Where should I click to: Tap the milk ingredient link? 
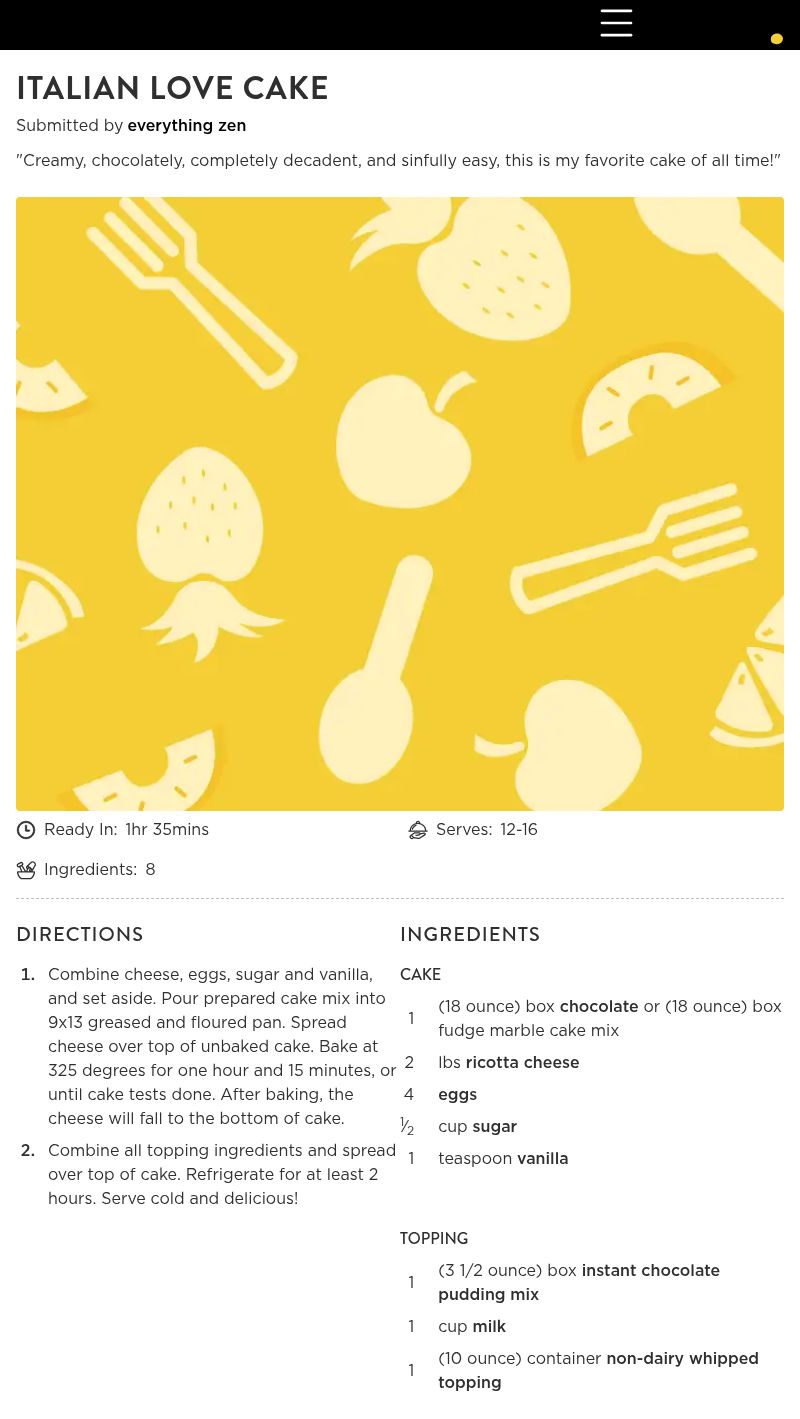489,1327
